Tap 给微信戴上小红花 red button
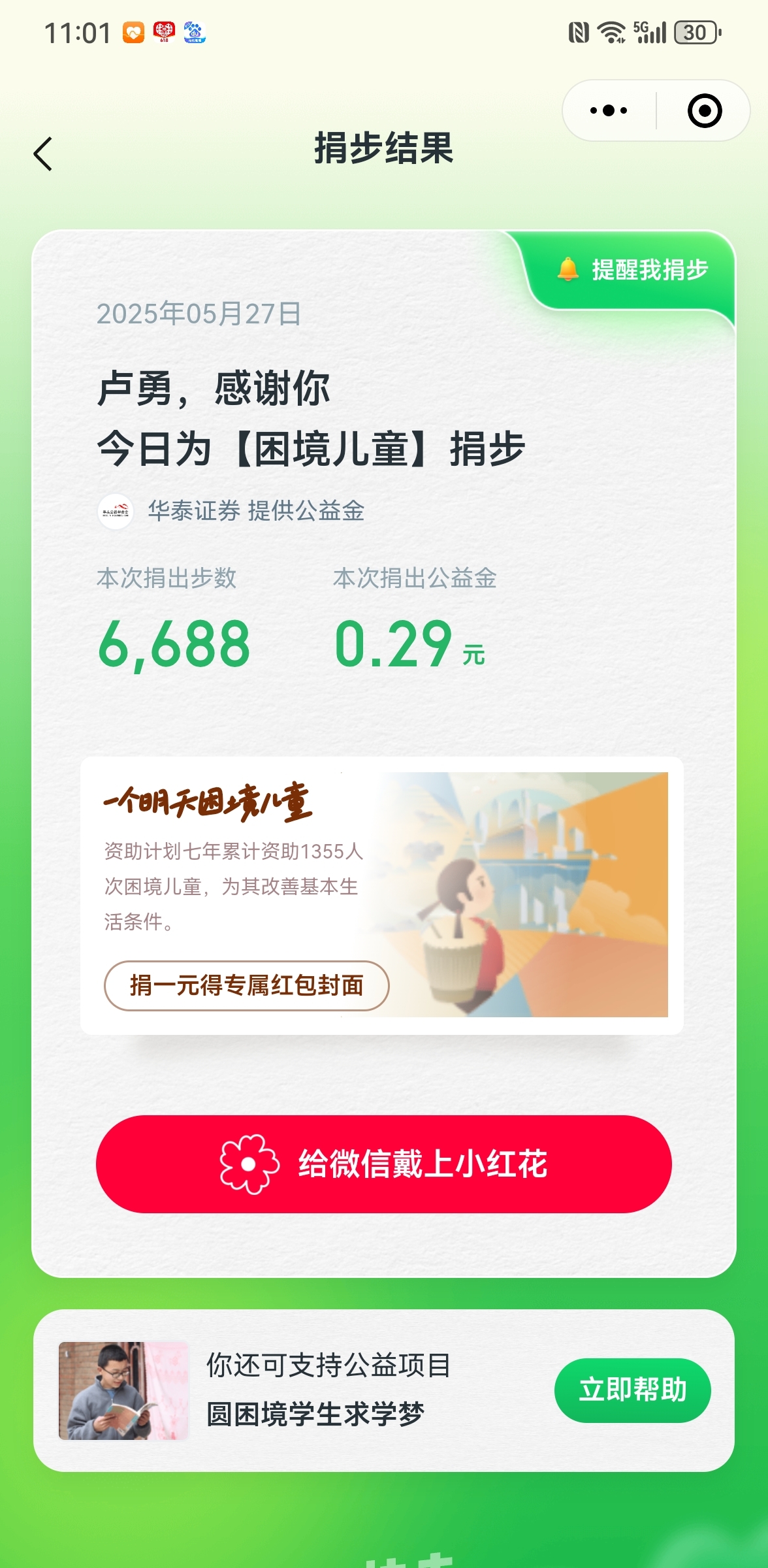 [383, 1164]
